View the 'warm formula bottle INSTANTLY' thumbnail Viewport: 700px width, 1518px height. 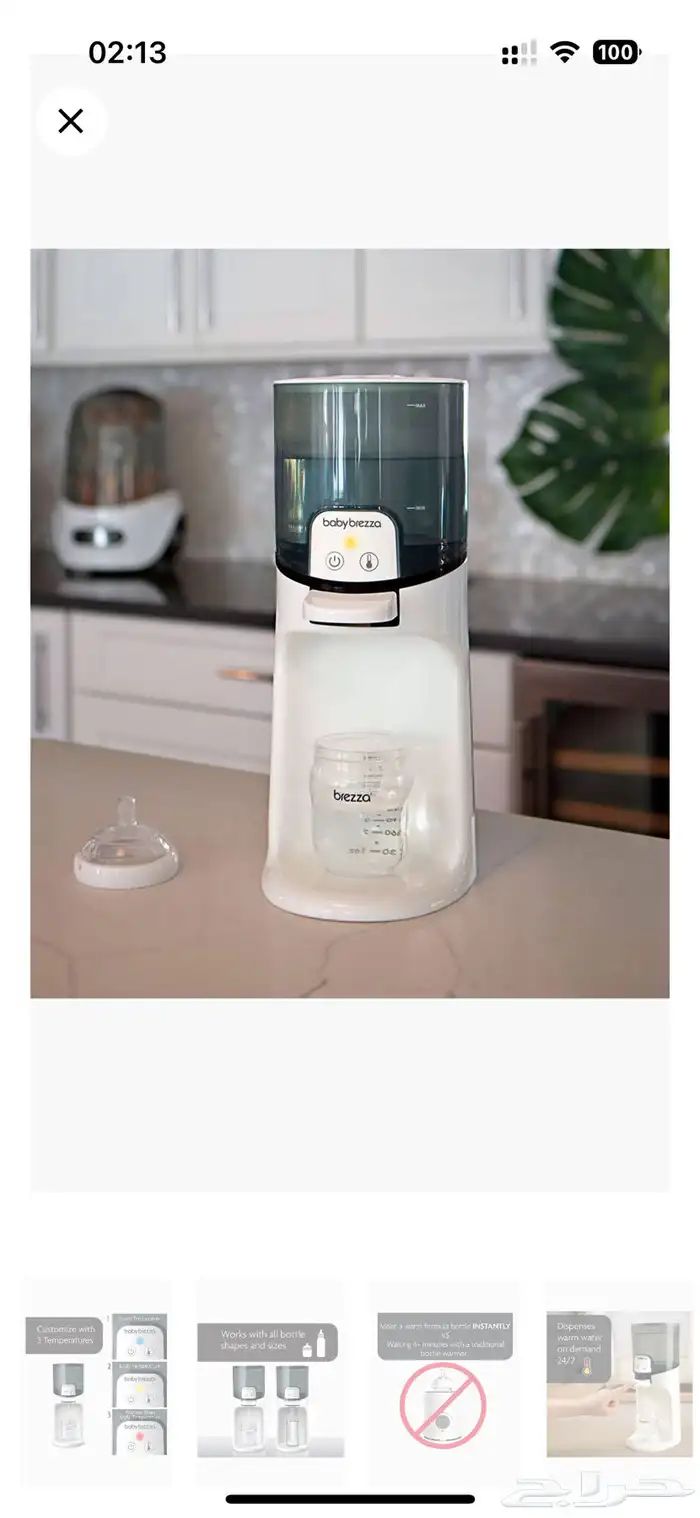(x=444, y=1384)
